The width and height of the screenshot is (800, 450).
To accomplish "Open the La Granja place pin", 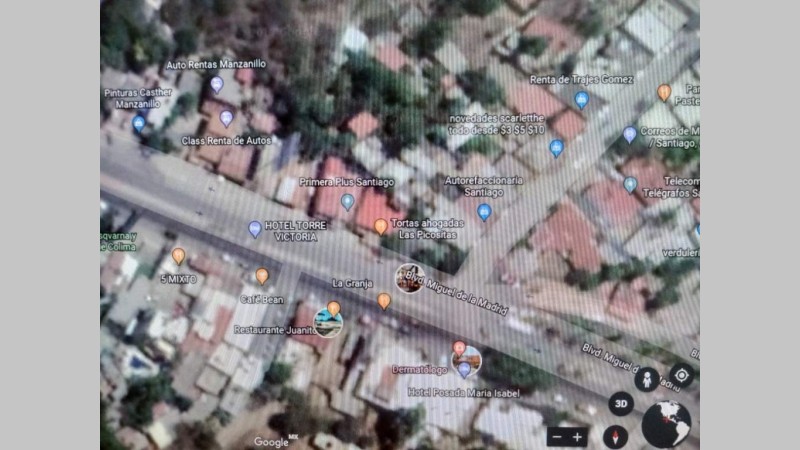I will coord(384,301).
